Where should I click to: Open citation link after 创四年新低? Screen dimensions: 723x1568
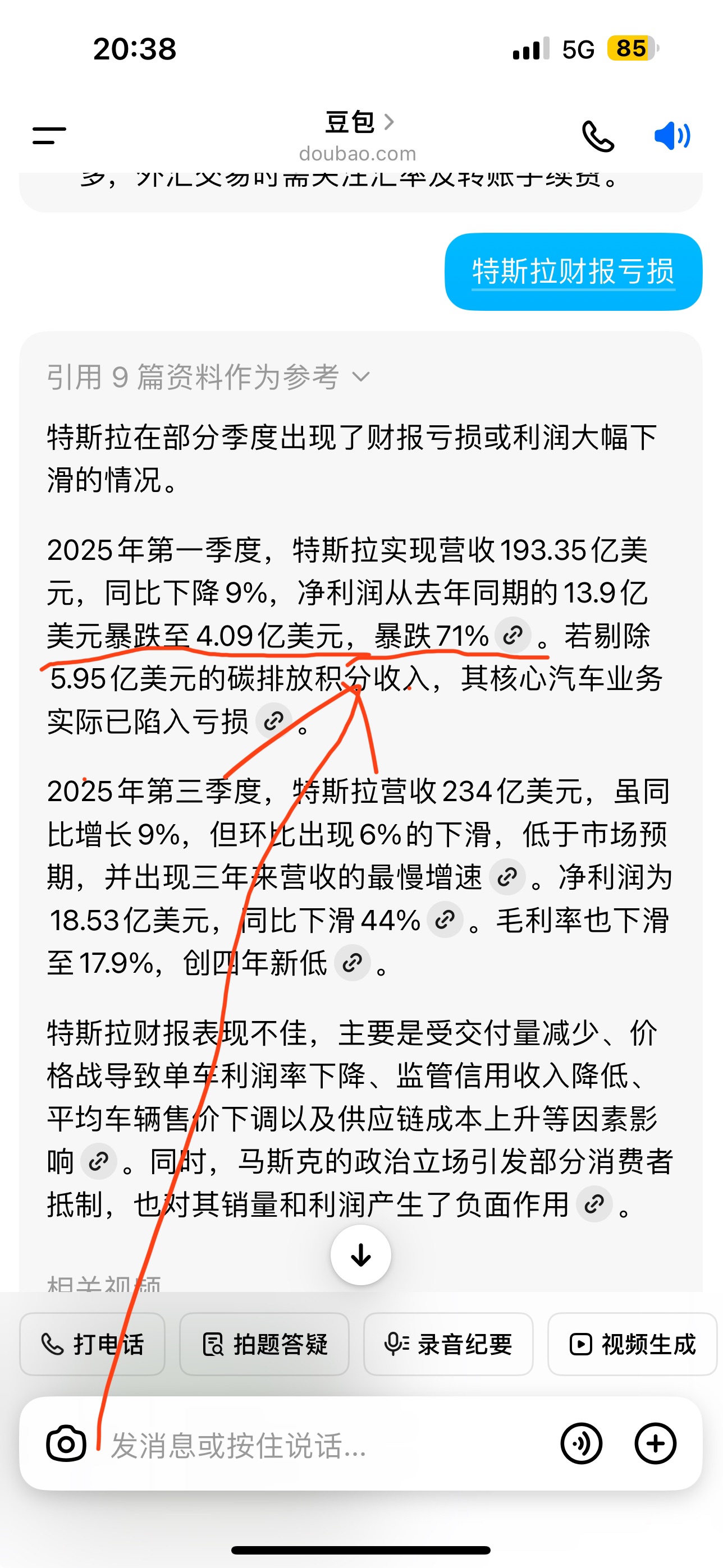coord(352,963)
